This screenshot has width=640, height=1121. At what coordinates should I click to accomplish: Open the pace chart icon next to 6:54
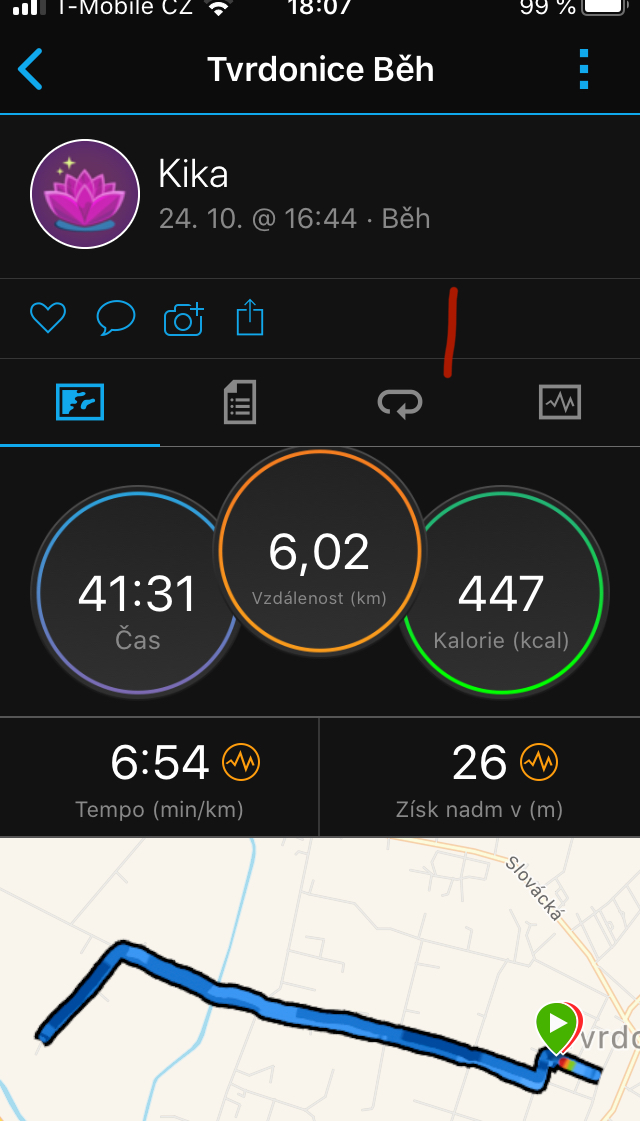(241, 762)
